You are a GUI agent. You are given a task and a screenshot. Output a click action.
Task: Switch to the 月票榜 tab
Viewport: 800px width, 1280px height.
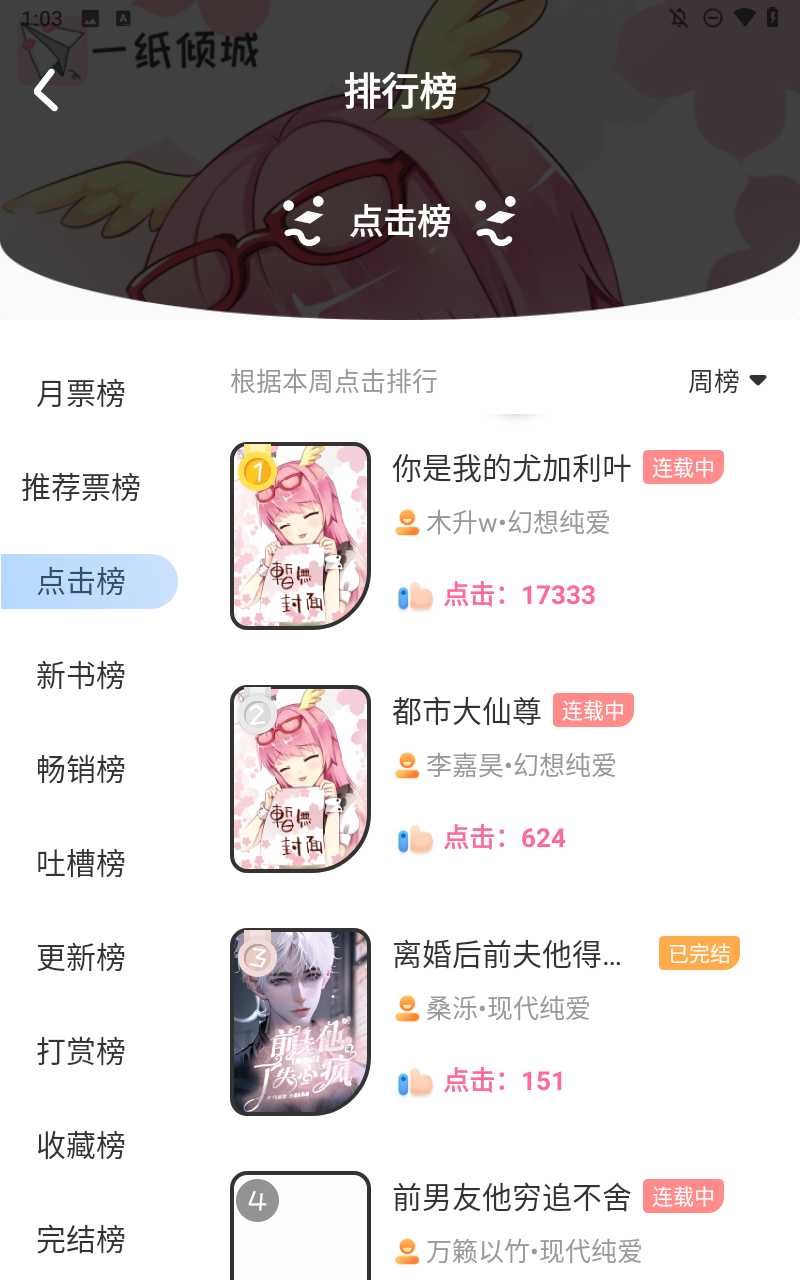[81, 394]
